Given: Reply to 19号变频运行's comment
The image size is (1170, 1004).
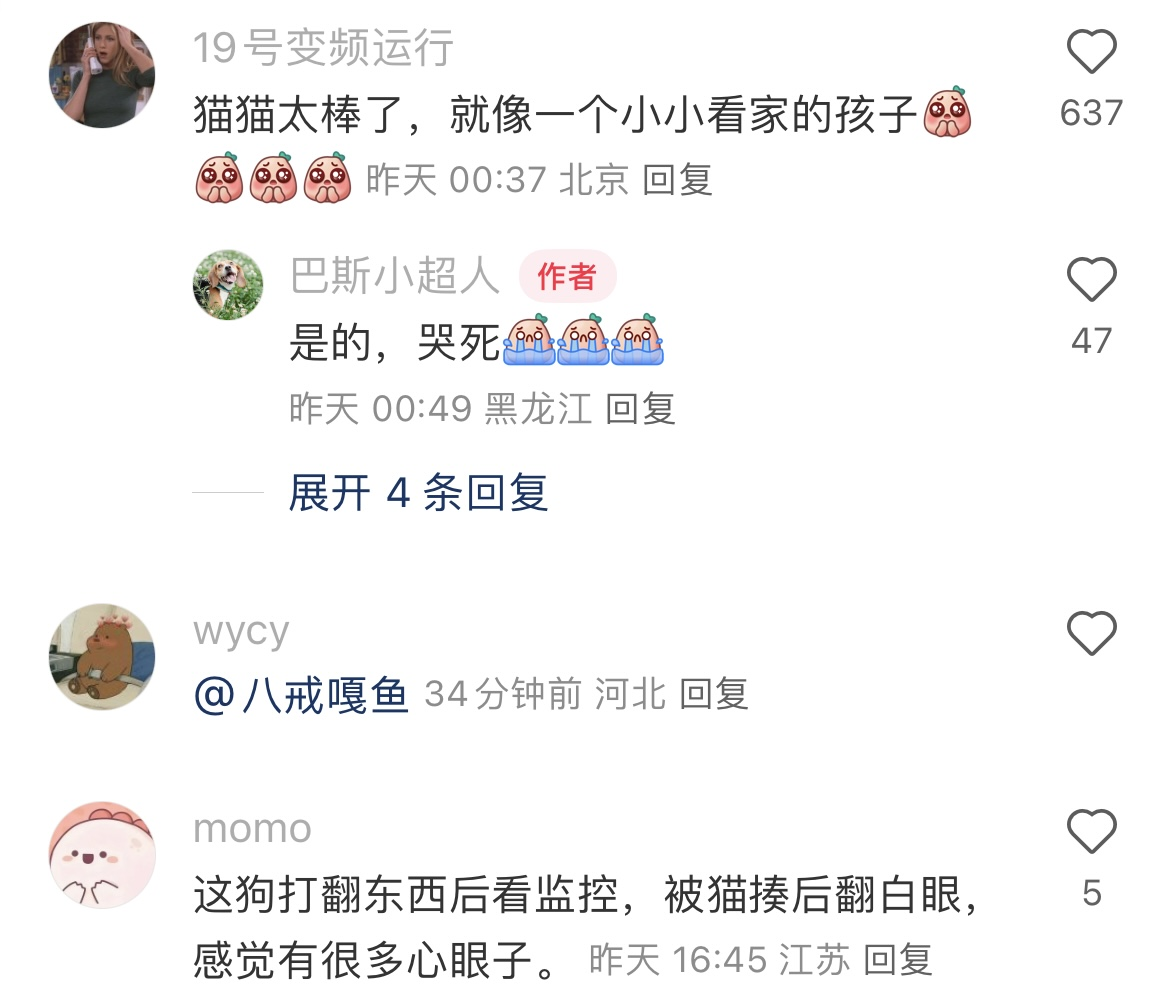Looking at the screenshot, I should [x=677, y=180].
